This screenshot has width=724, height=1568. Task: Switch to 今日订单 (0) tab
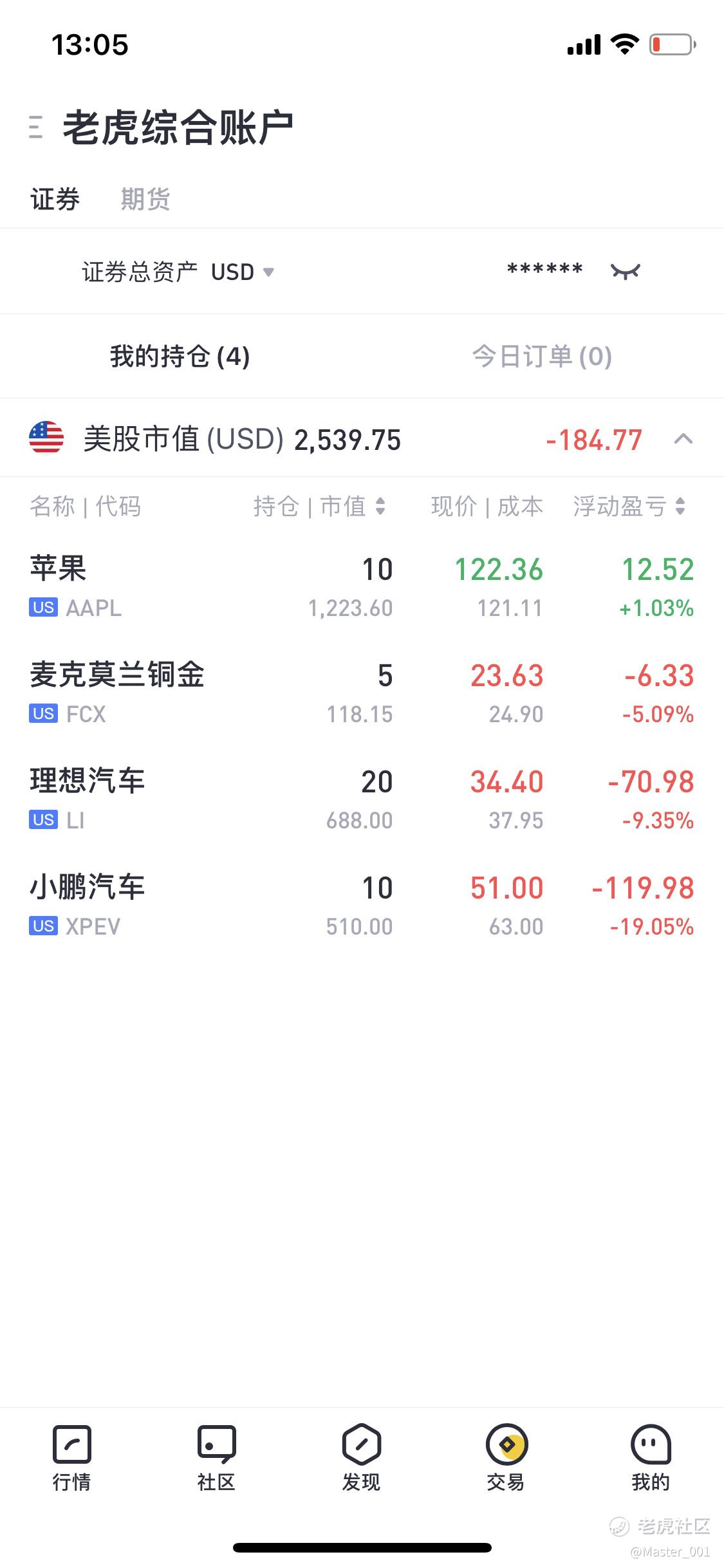click(x=542, y=356)
